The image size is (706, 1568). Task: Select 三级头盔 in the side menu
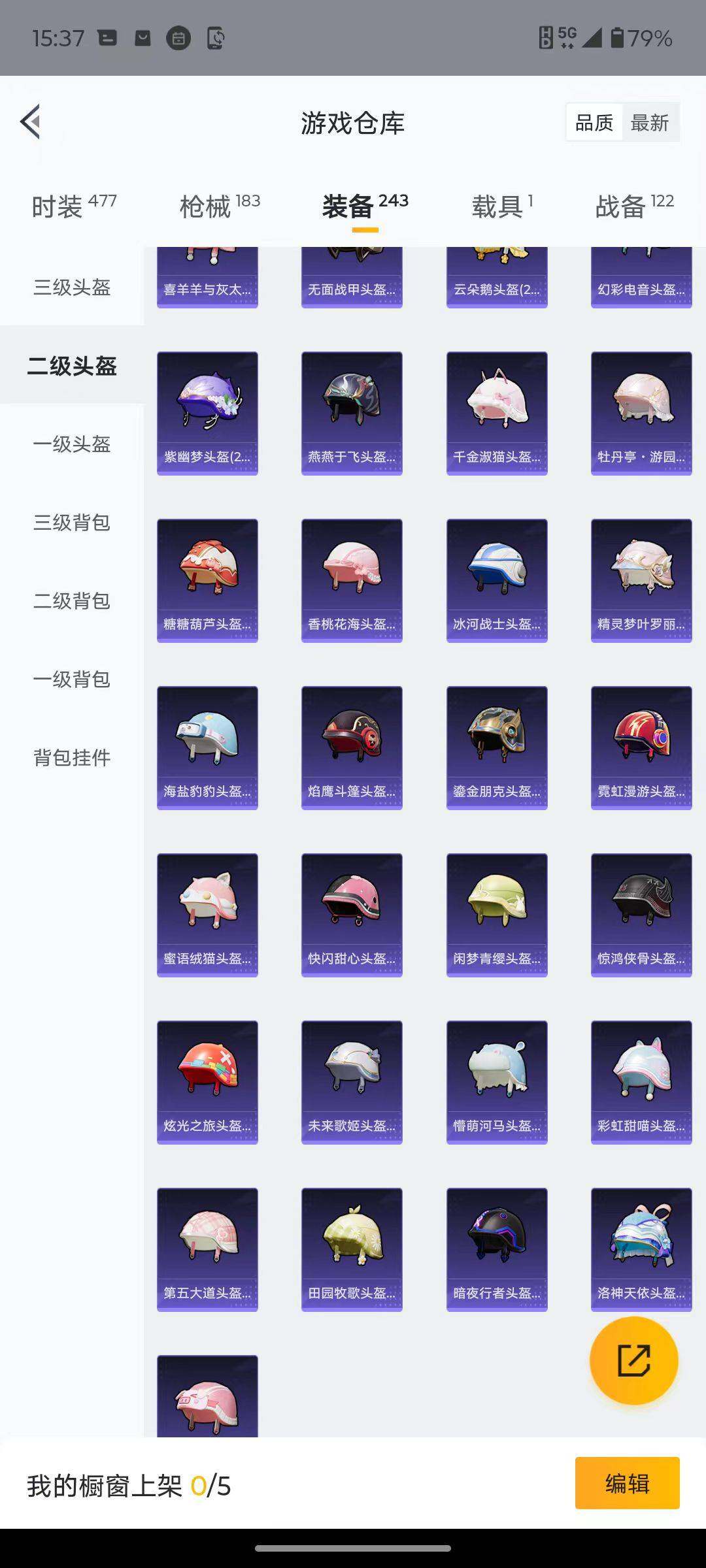click(72, 287)
